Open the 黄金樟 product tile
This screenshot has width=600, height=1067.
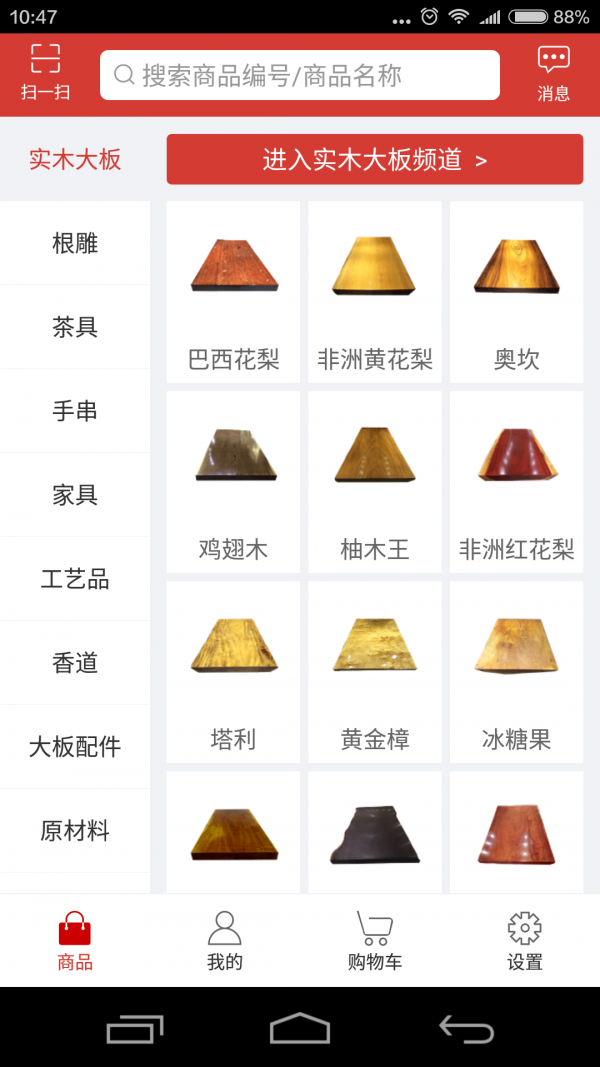pos(375,672)
